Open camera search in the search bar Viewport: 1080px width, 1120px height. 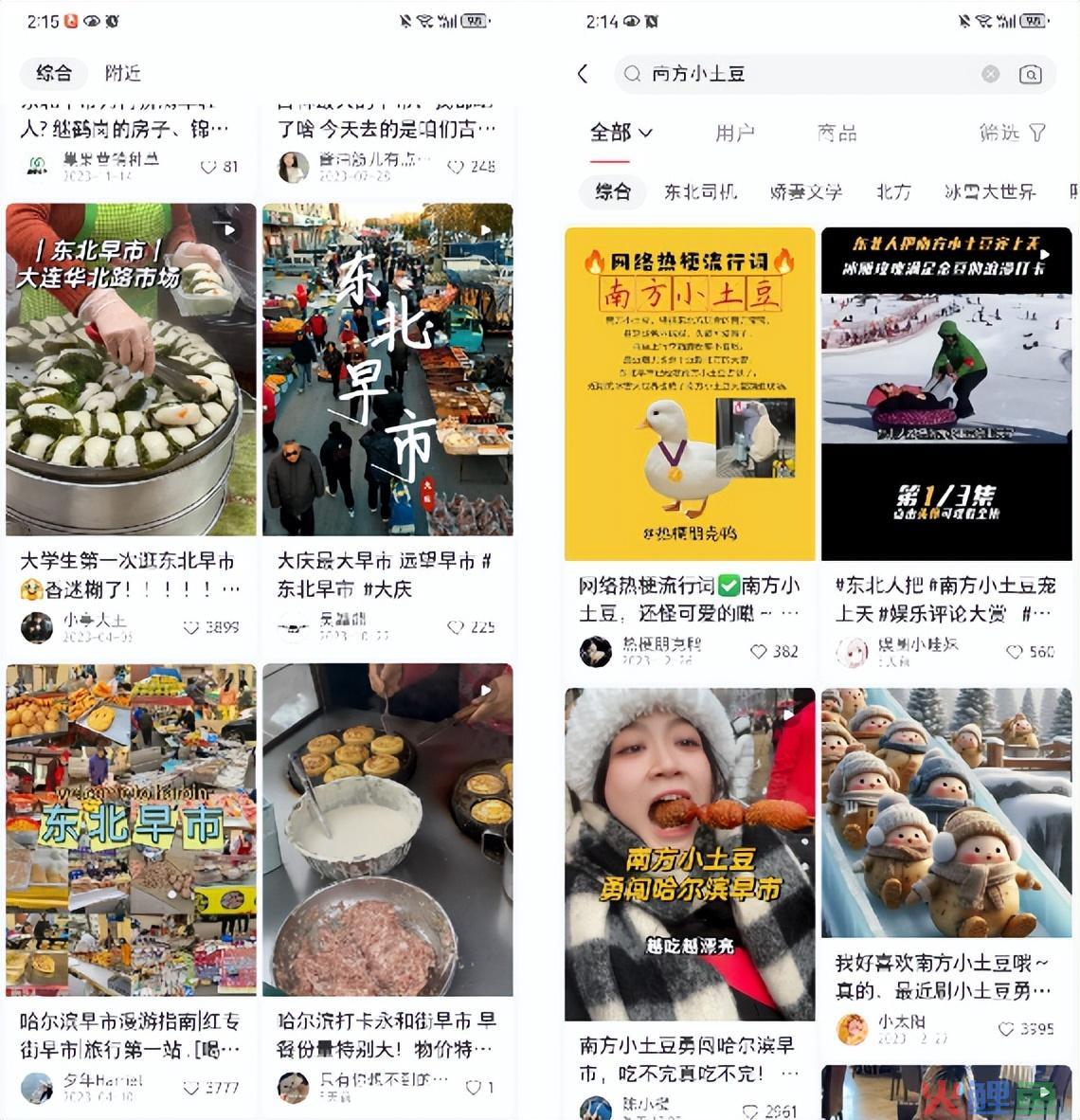click(x=1030, y=74)
